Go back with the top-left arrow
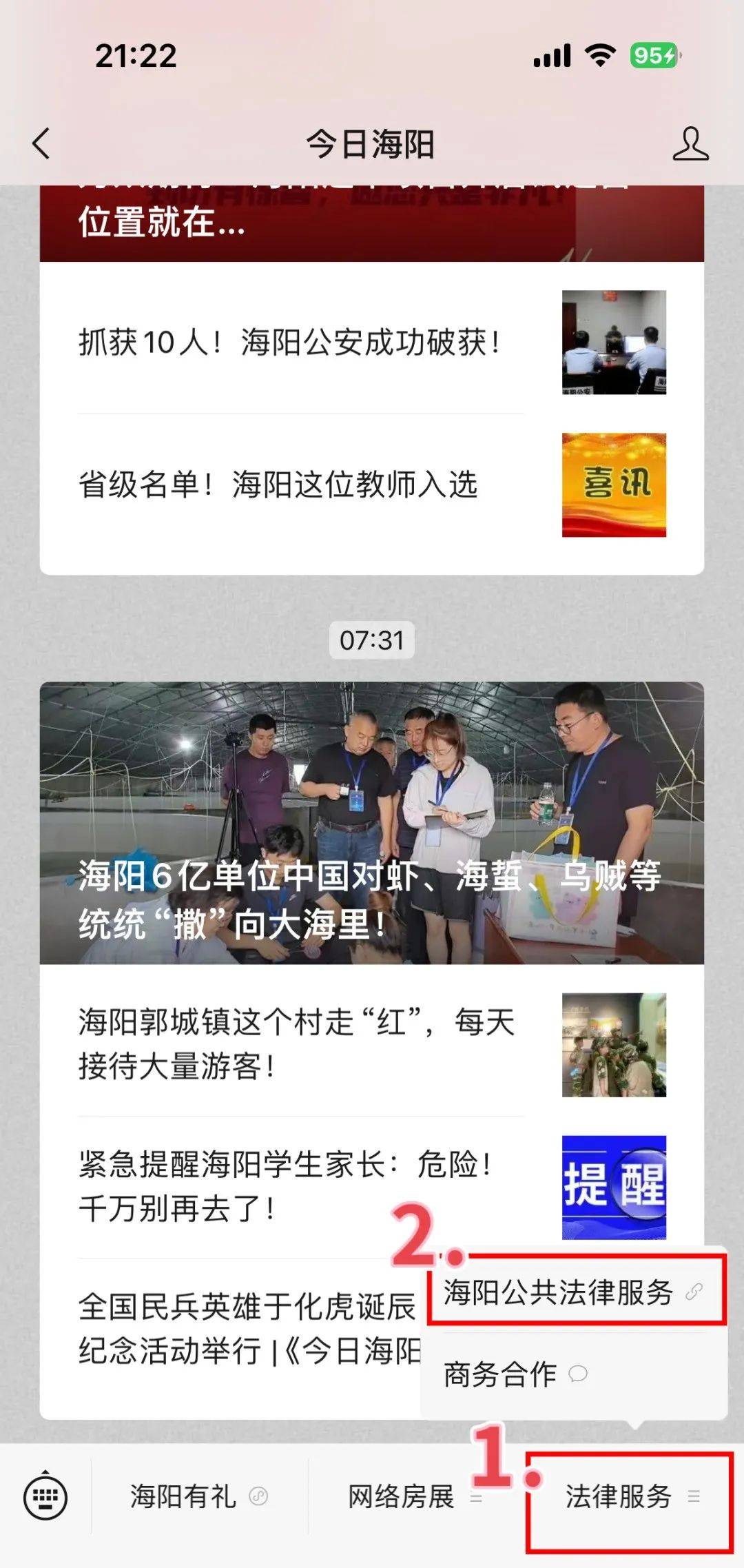The width and height of the screenshot is (744, 1568). [x=41, y=144]
